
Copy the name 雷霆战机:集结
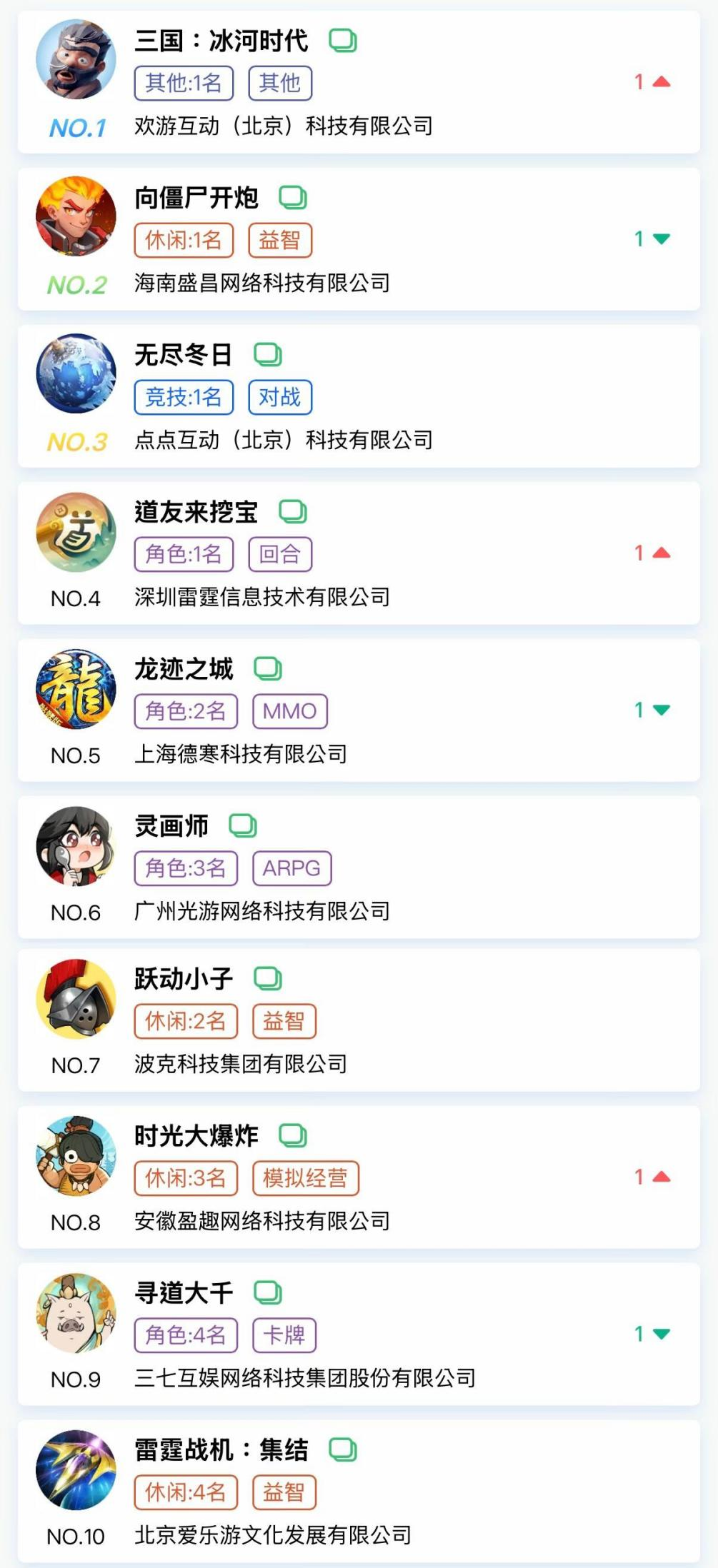point(342,1450)
